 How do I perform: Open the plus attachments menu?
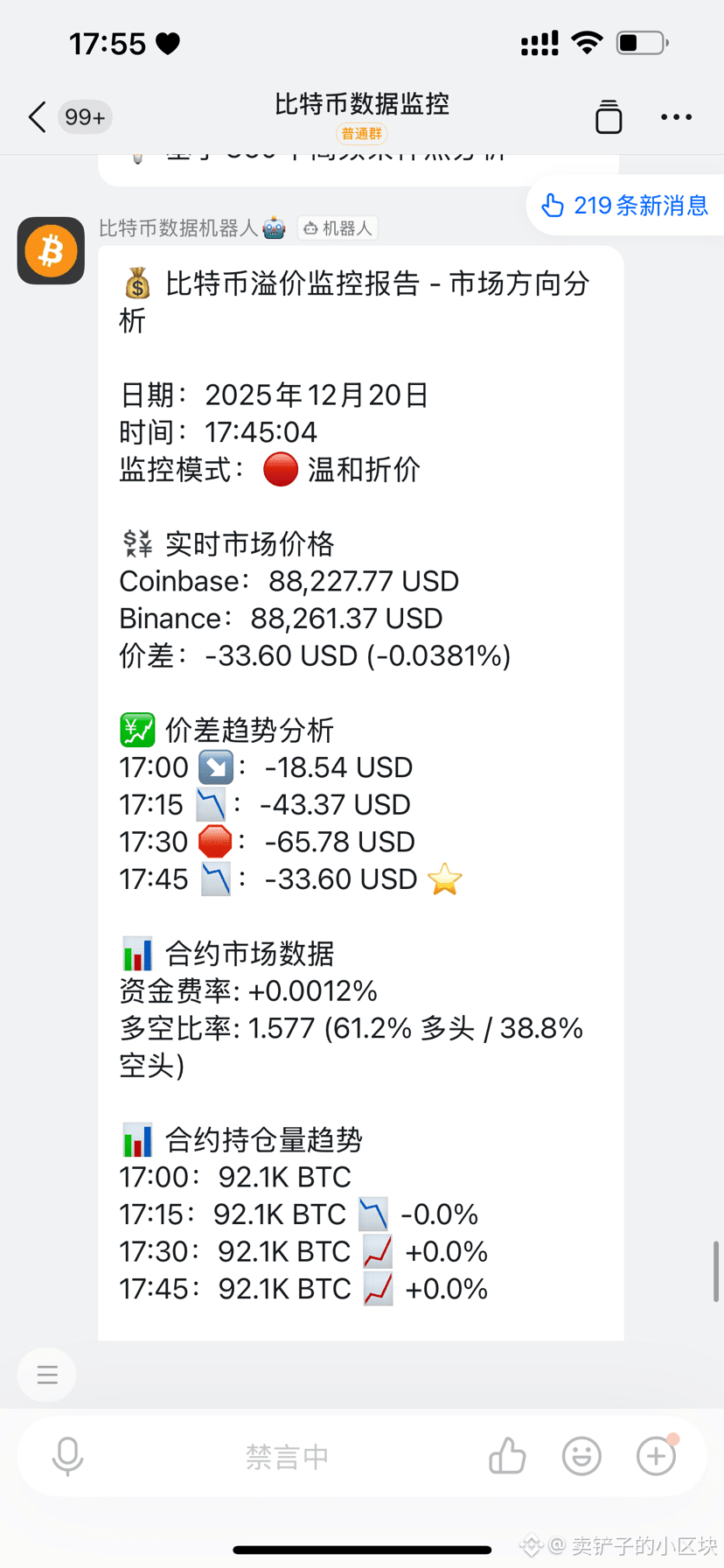[x=656, y=1457]
